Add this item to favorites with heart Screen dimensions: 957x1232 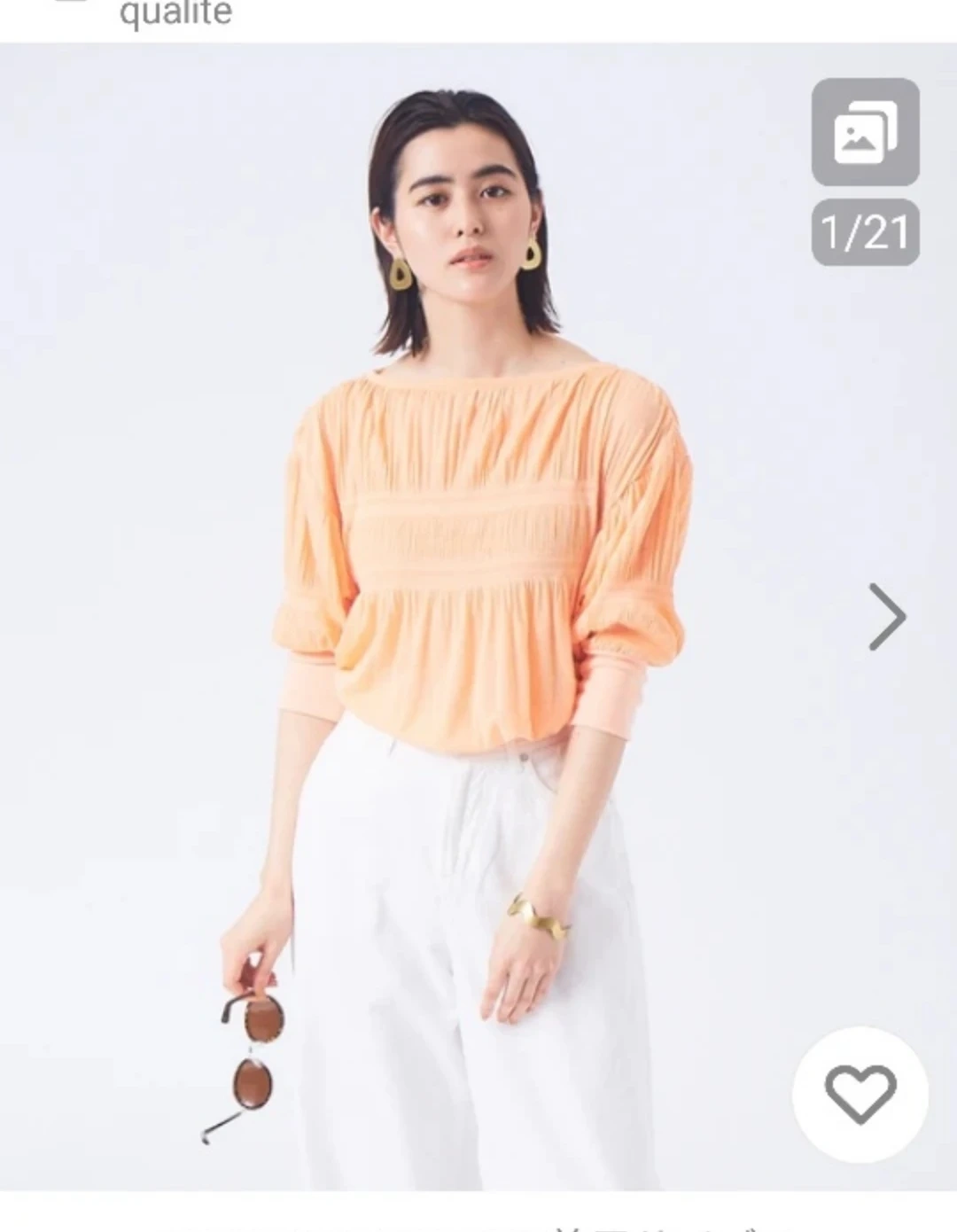[860, 1094]
